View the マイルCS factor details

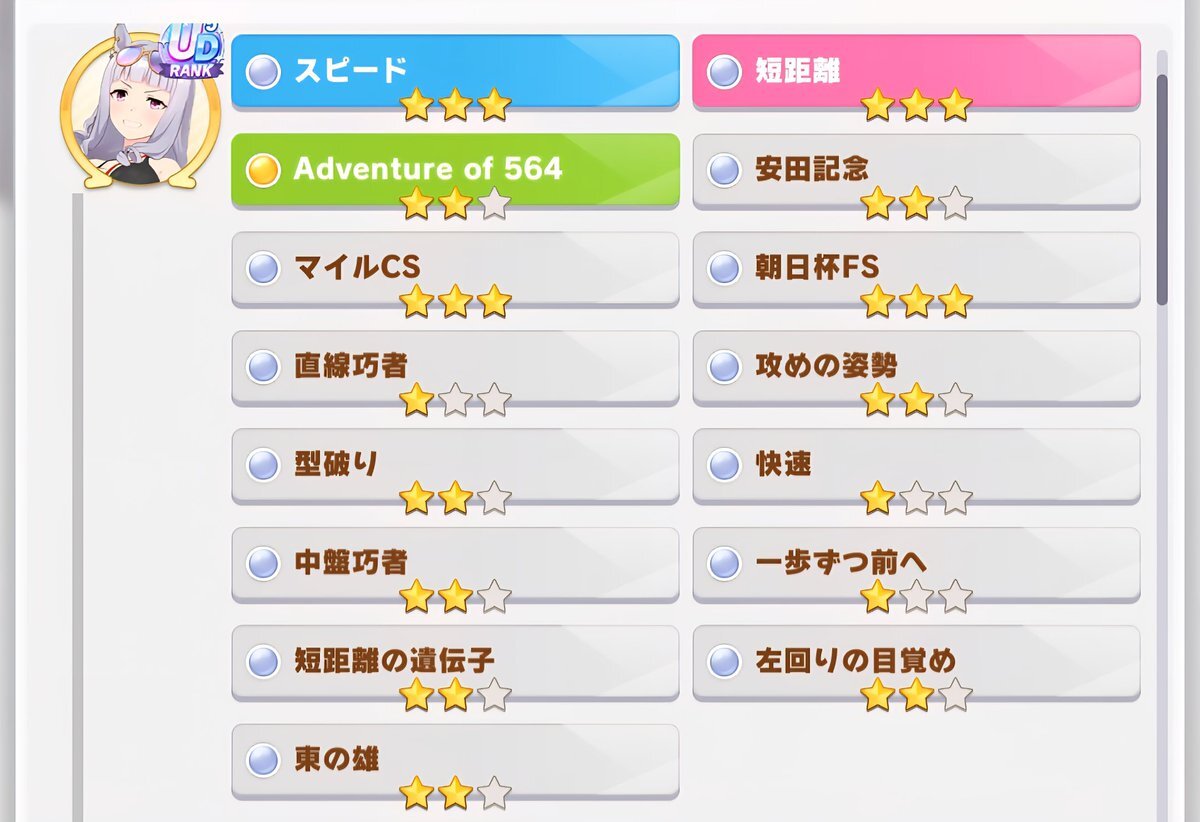coord(455,268)
